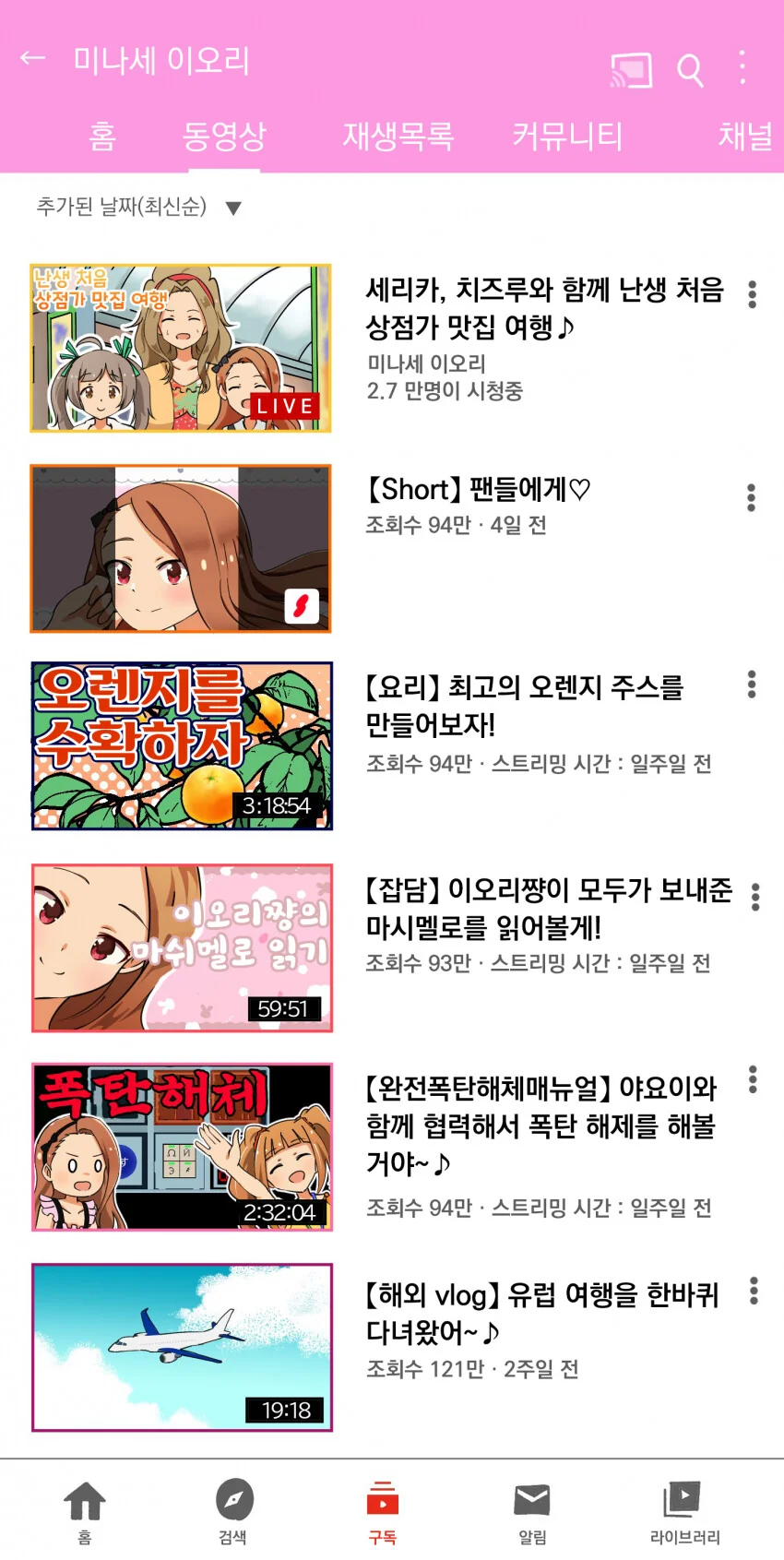Image resolution: width=784 pixels, height=1560 pixels.
Task: Go to the bottom 검색 tab
Action: click(x=233, y=1511)
